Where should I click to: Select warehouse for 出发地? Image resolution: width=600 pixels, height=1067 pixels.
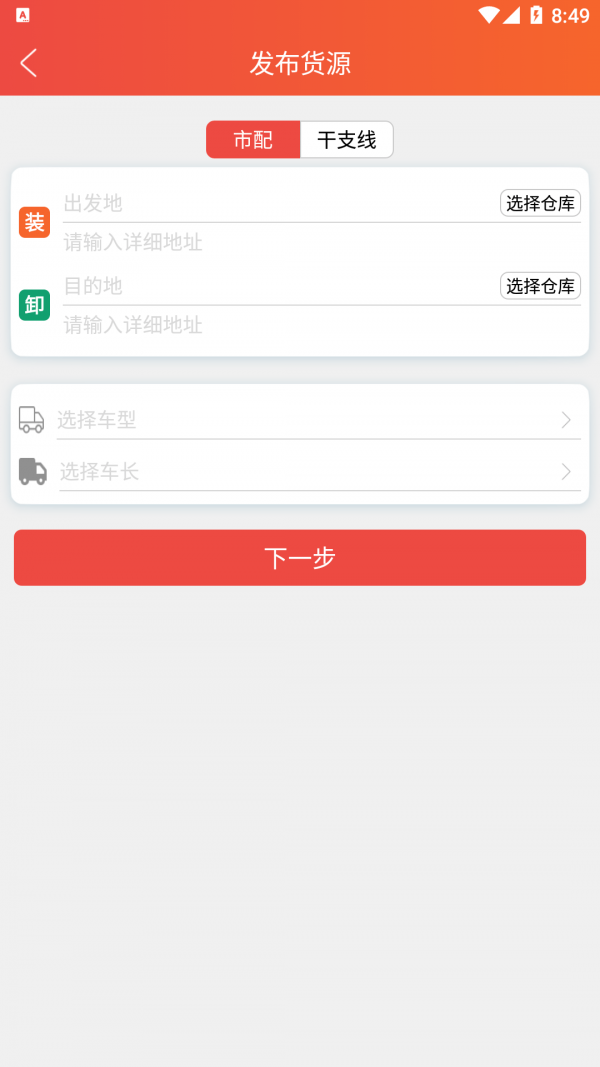coord(540,203)
